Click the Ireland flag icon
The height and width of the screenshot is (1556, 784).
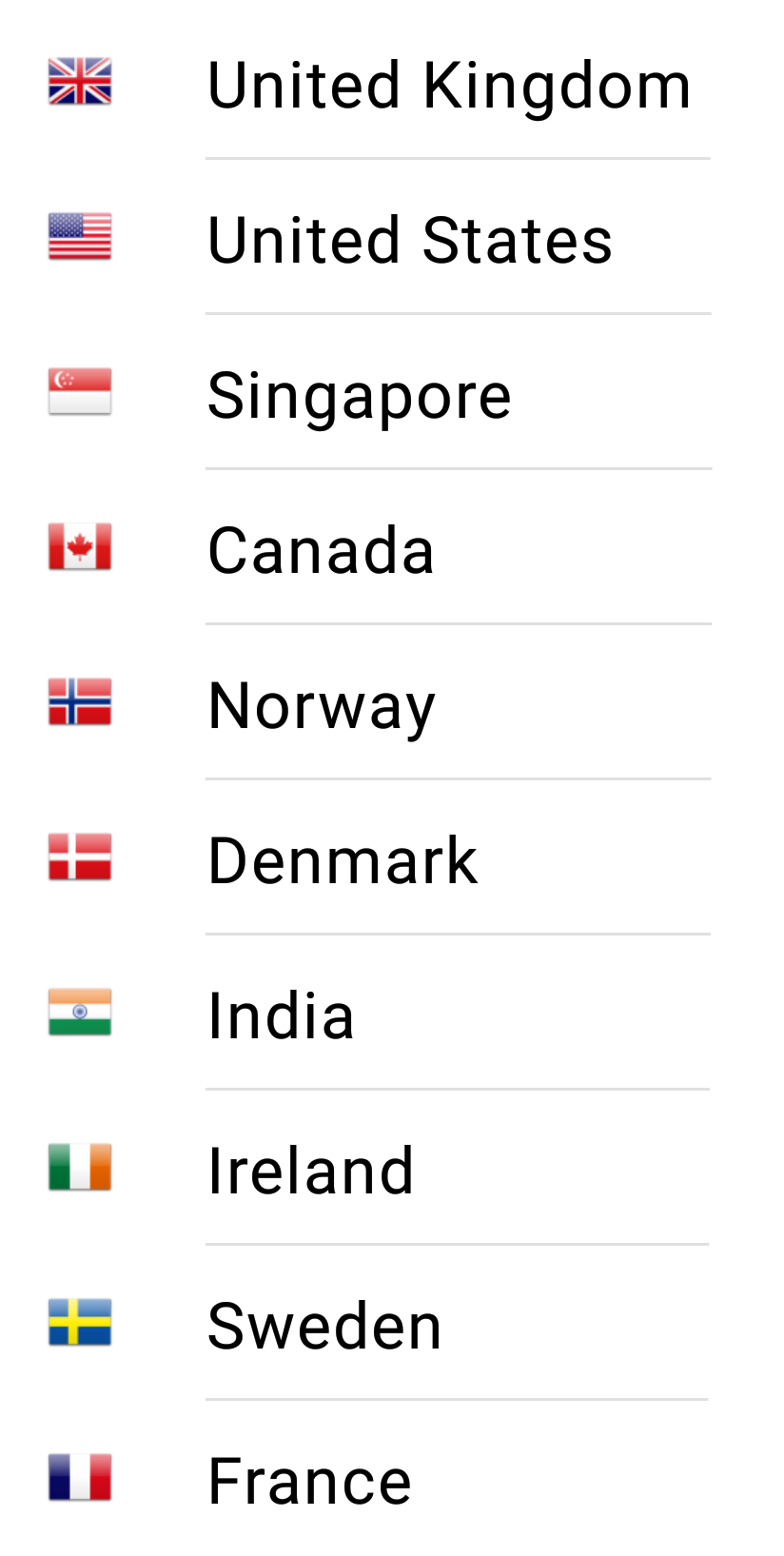[x=80, y=1169]
